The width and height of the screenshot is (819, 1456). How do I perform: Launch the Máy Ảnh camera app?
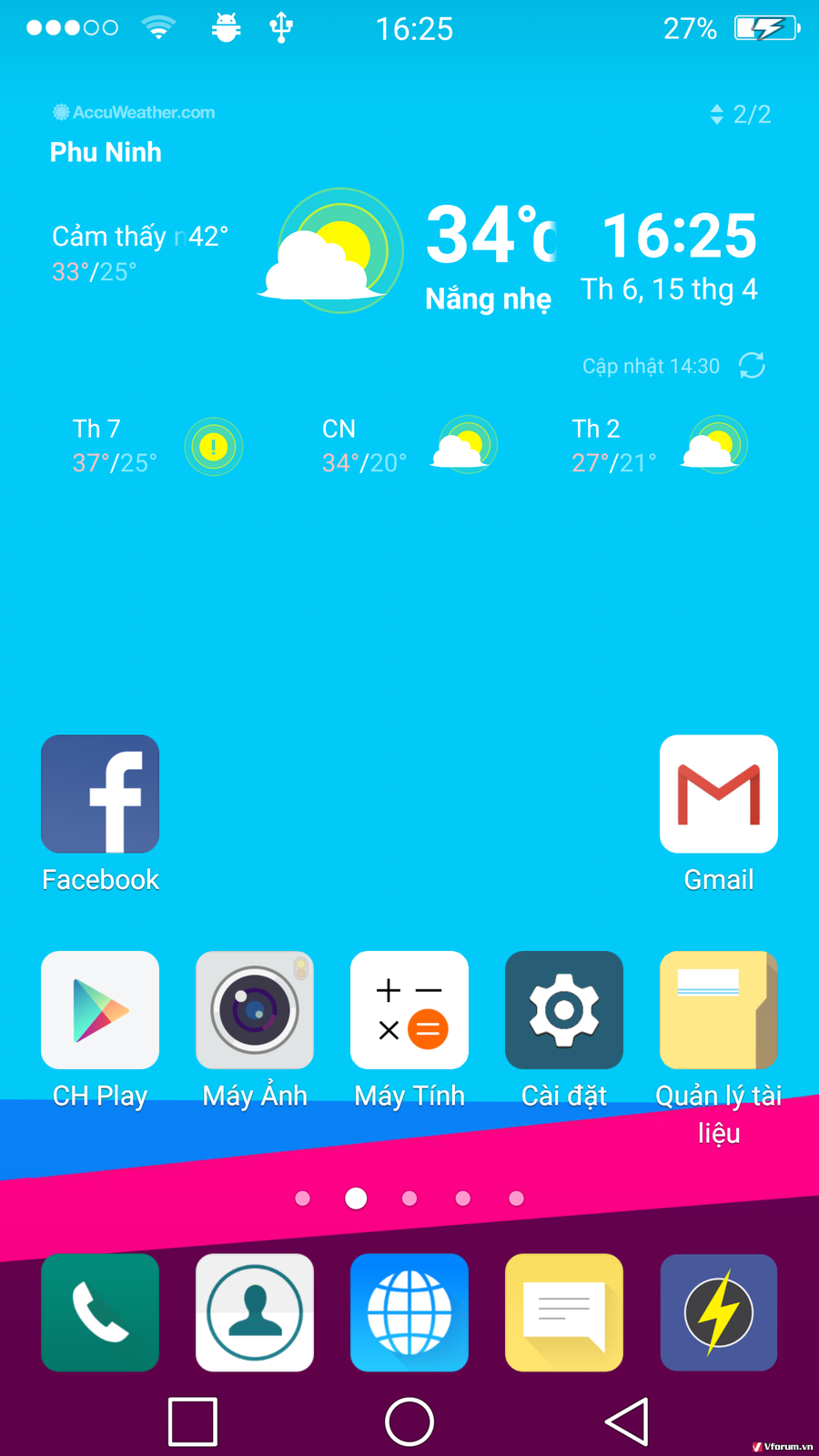[x=255, y=1010]
